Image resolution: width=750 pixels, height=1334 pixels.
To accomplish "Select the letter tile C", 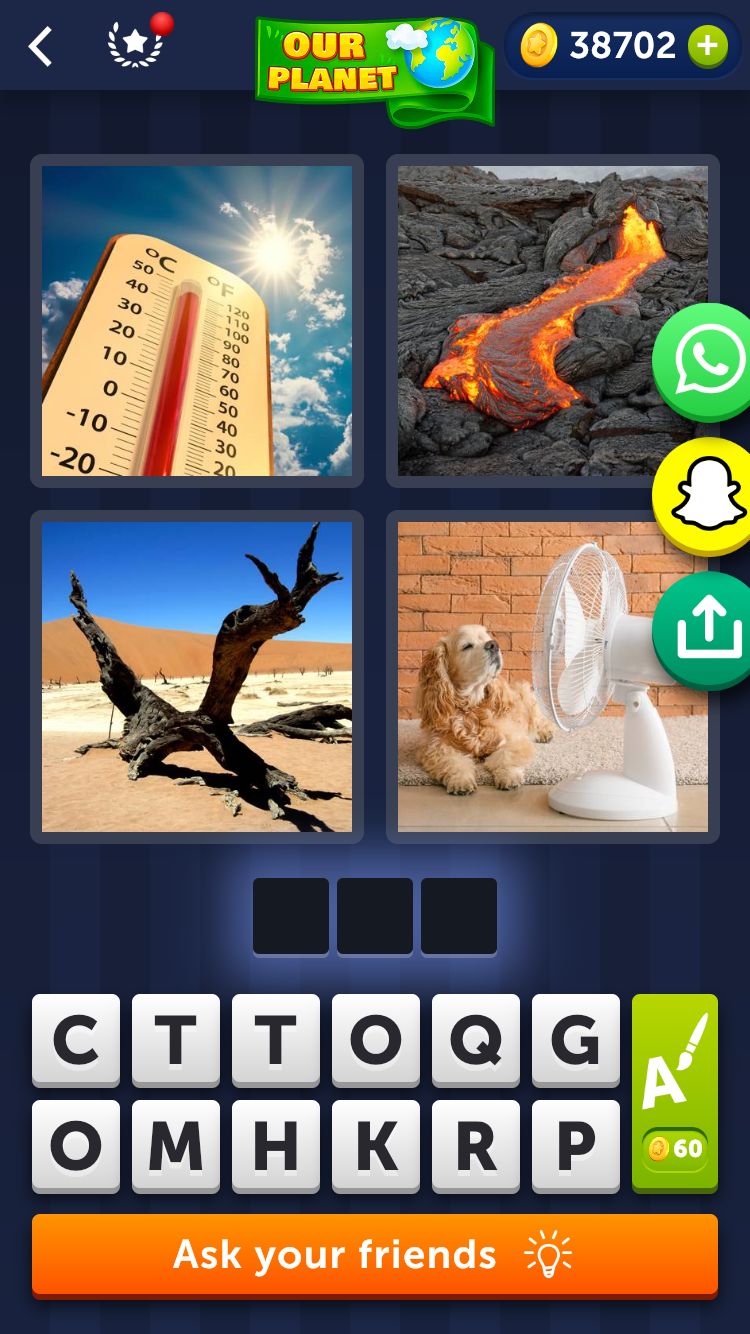I will pyautogui.click(x=76, y=1040).
